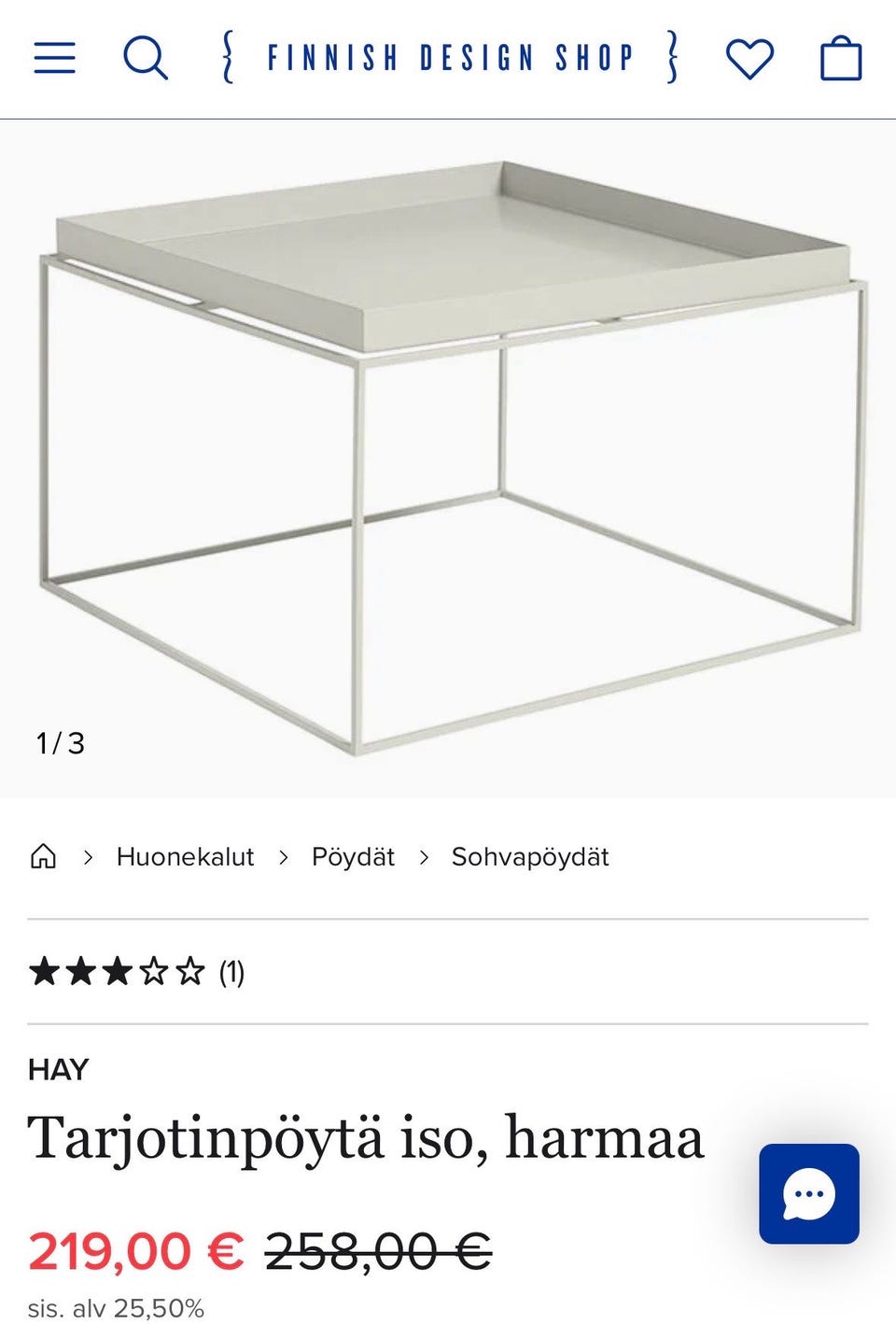896x1324 pixels.
Task: Open the Sohvapöydät breadcrumb entry
Action: [530, 856]
